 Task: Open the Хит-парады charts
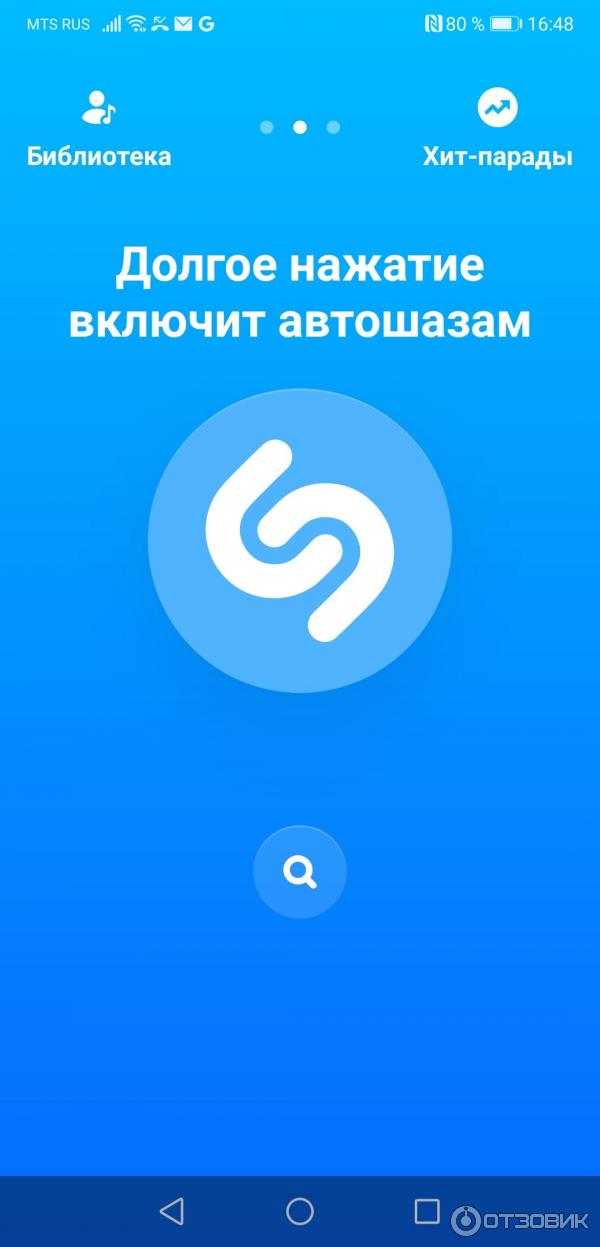497,128
